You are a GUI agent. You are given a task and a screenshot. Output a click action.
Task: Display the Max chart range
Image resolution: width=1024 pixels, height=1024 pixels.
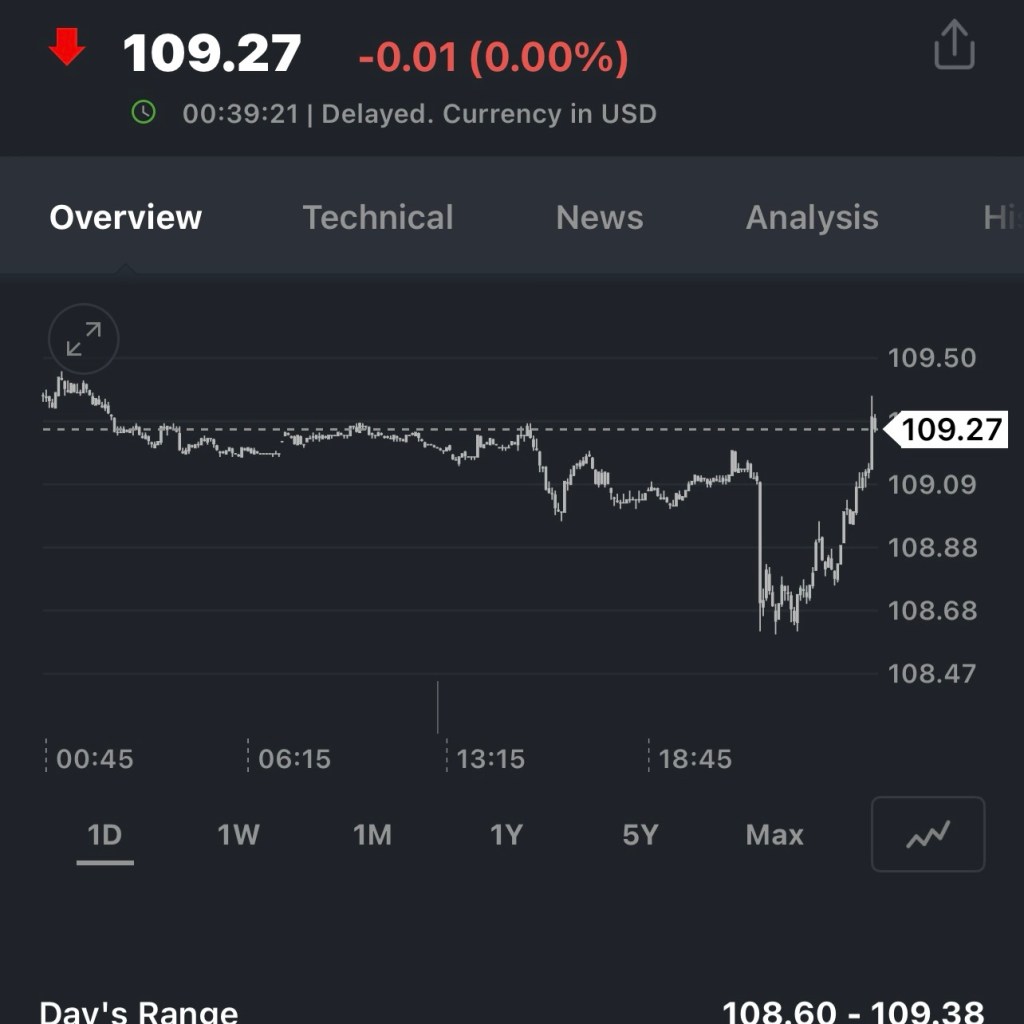click(774, 834)
